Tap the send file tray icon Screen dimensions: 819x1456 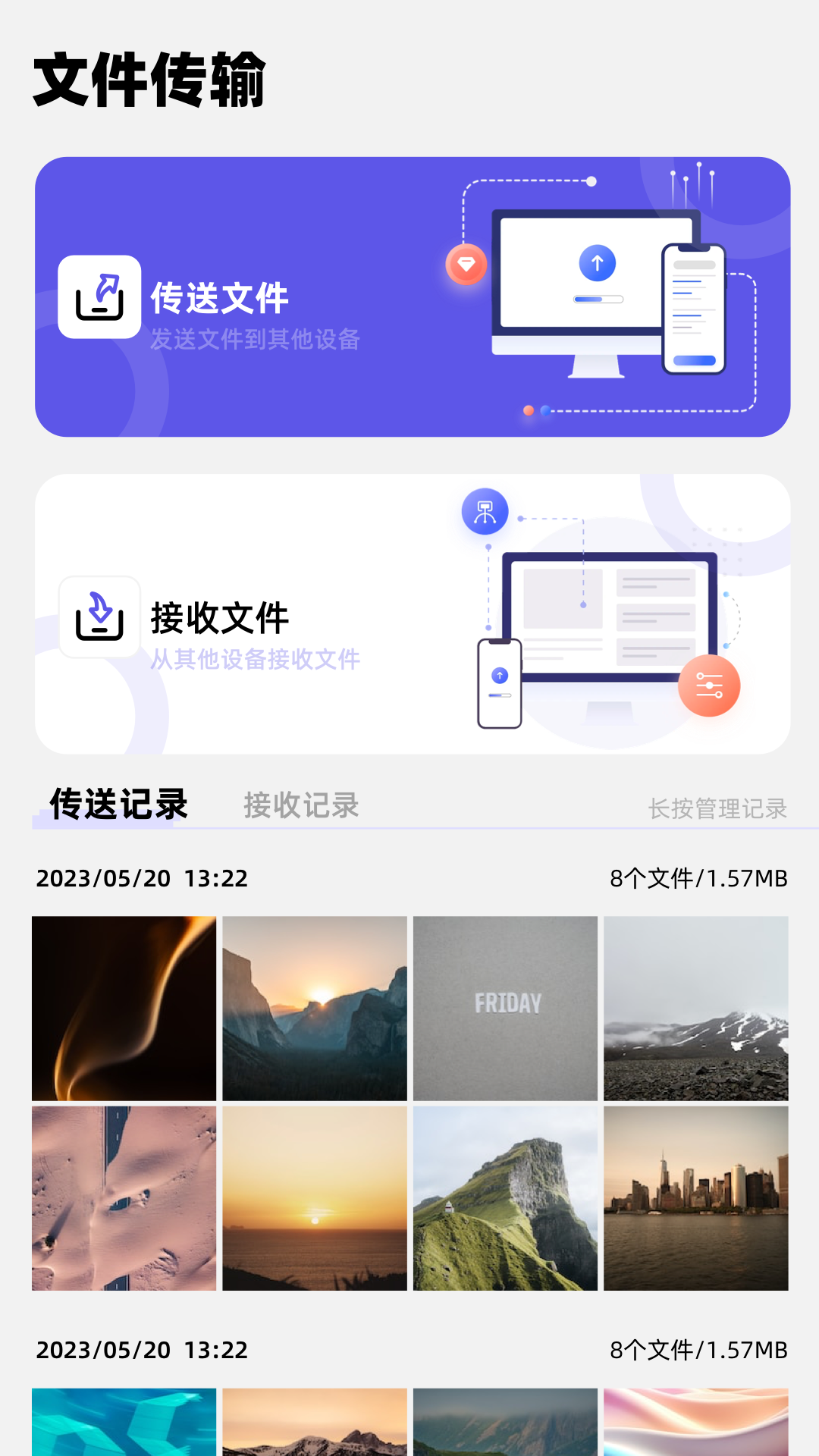point(99,297)
